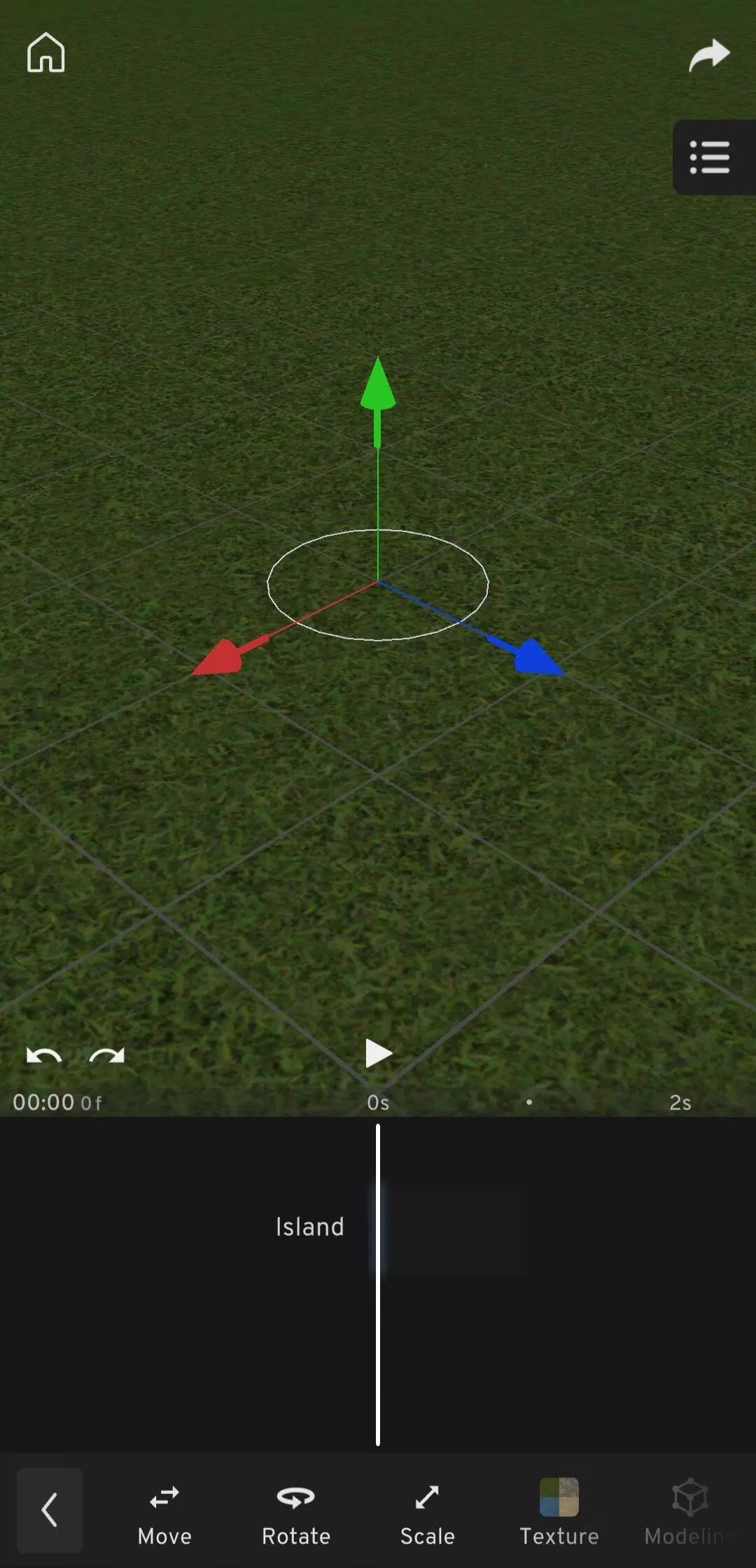This screenshot has height=1568, width=756.
Task: Tap the share/export arrow icon
Action: 708,55
